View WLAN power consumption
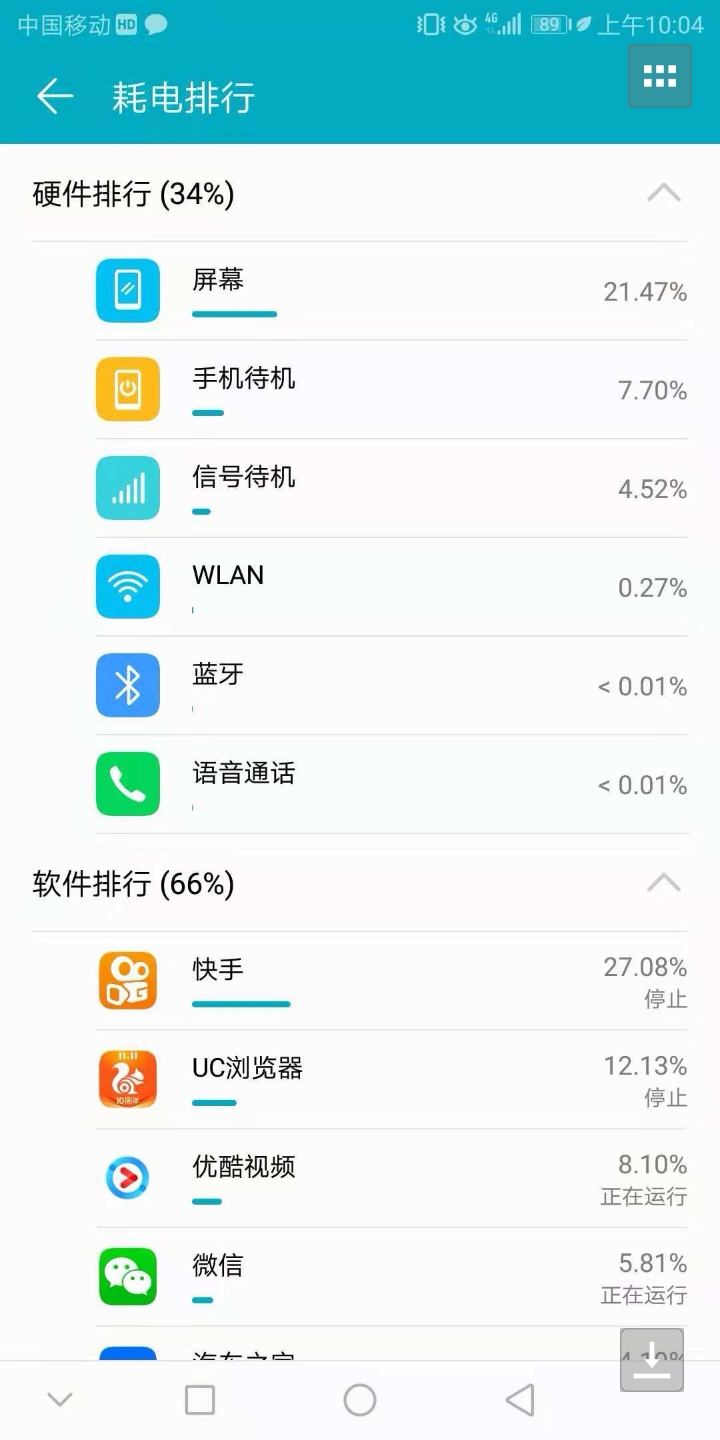The height and width of the screenshot is (1440, 720). click(390, 587)
